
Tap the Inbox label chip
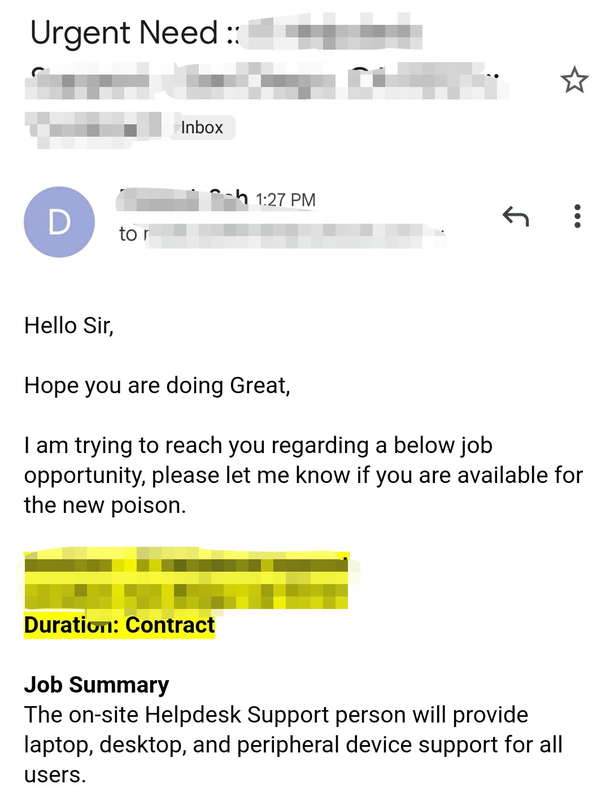pos(202,128)
